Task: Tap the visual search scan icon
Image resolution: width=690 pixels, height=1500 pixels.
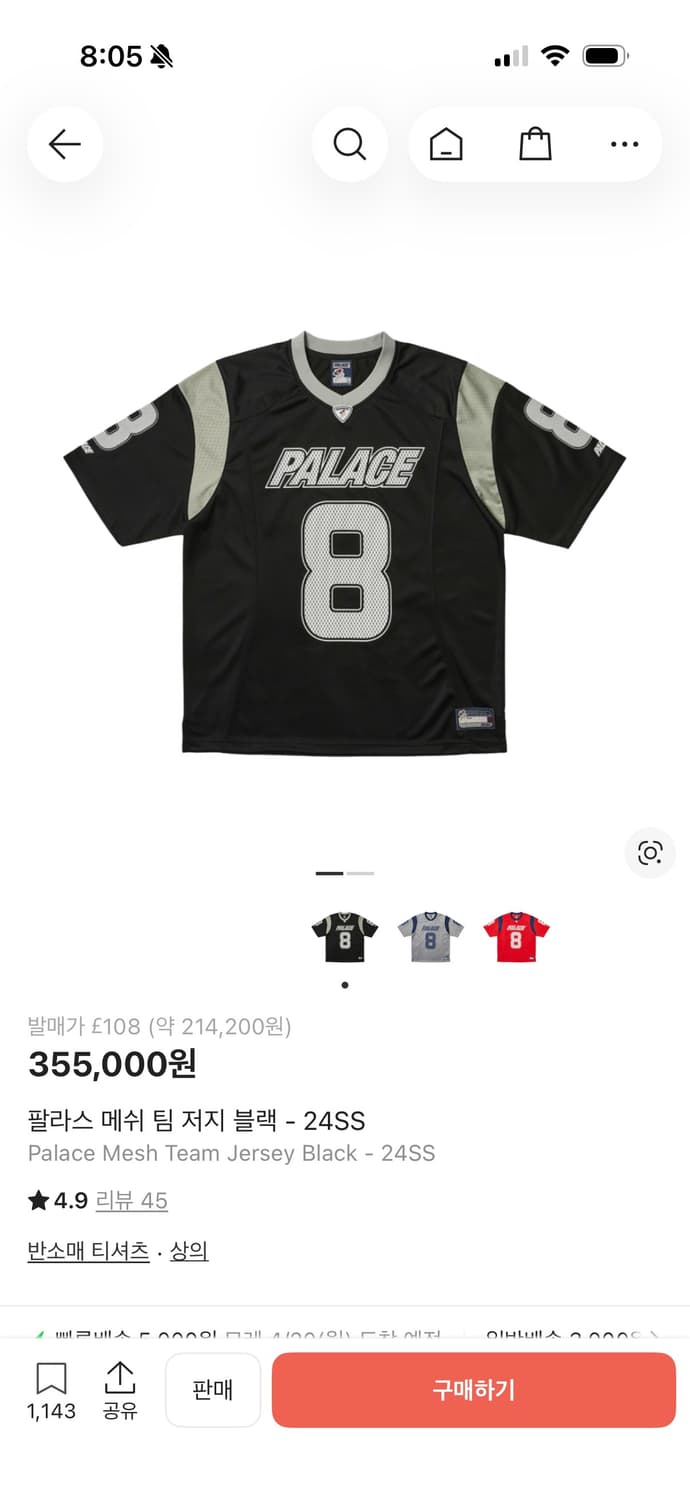Action: pos(650,853)
